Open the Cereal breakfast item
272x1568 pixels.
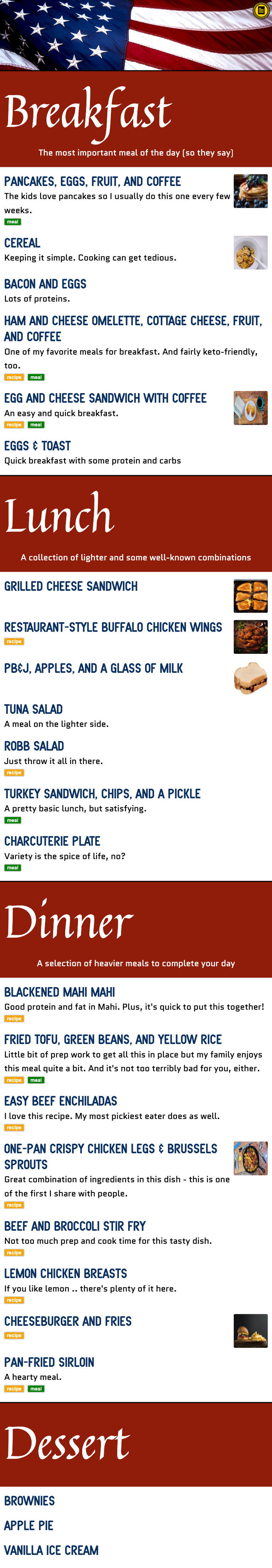(x=23, y=243)
